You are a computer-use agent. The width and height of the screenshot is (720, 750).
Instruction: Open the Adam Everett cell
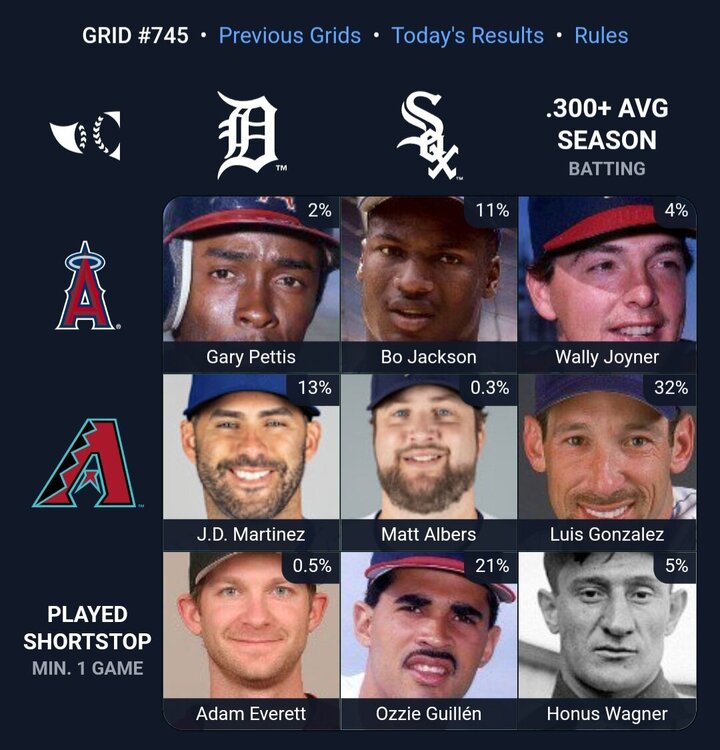[251, 639]
